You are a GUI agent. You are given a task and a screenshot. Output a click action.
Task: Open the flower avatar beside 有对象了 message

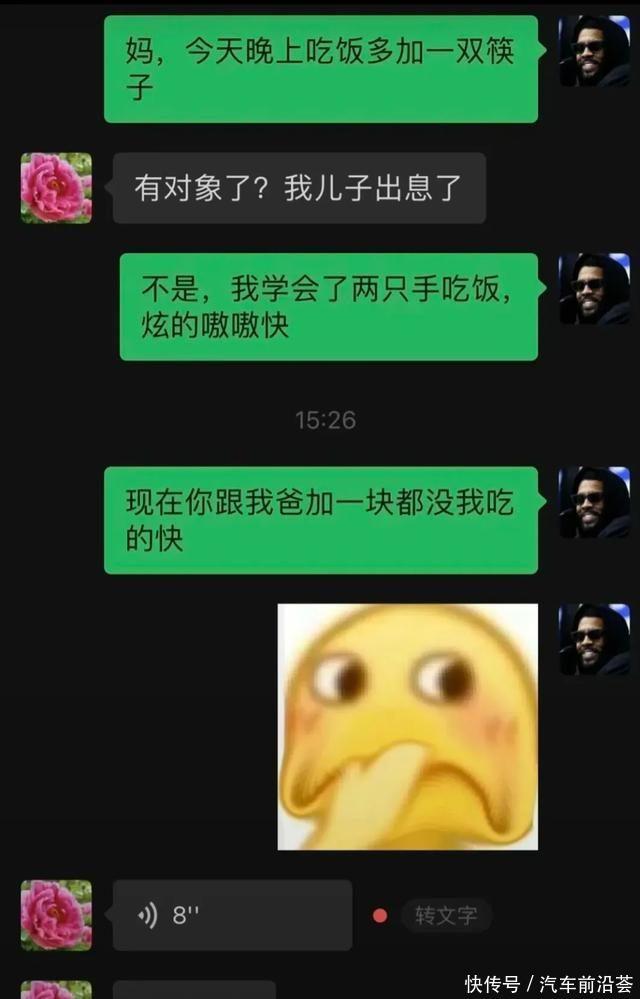coord(56,188)
